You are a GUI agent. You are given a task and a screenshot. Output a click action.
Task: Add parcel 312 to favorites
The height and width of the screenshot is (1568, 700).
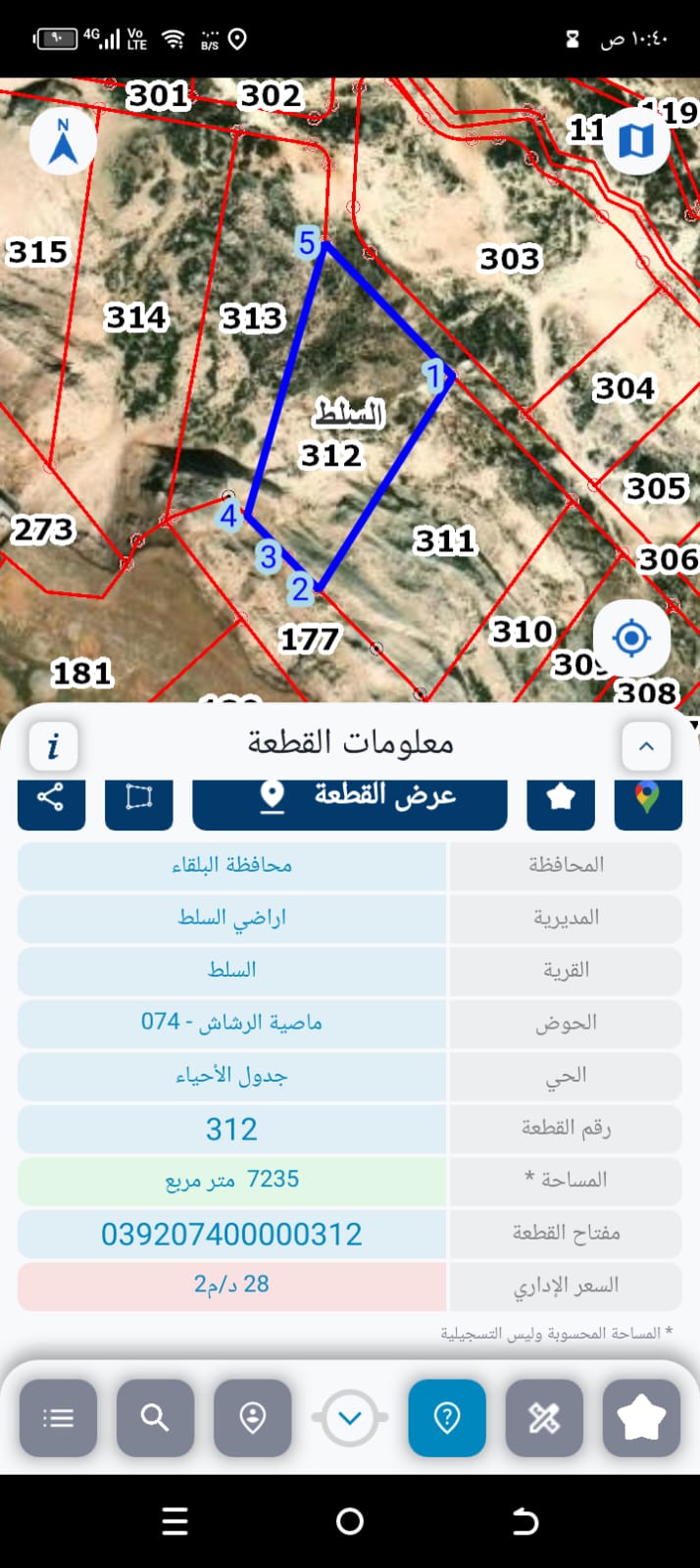(561, 797)
